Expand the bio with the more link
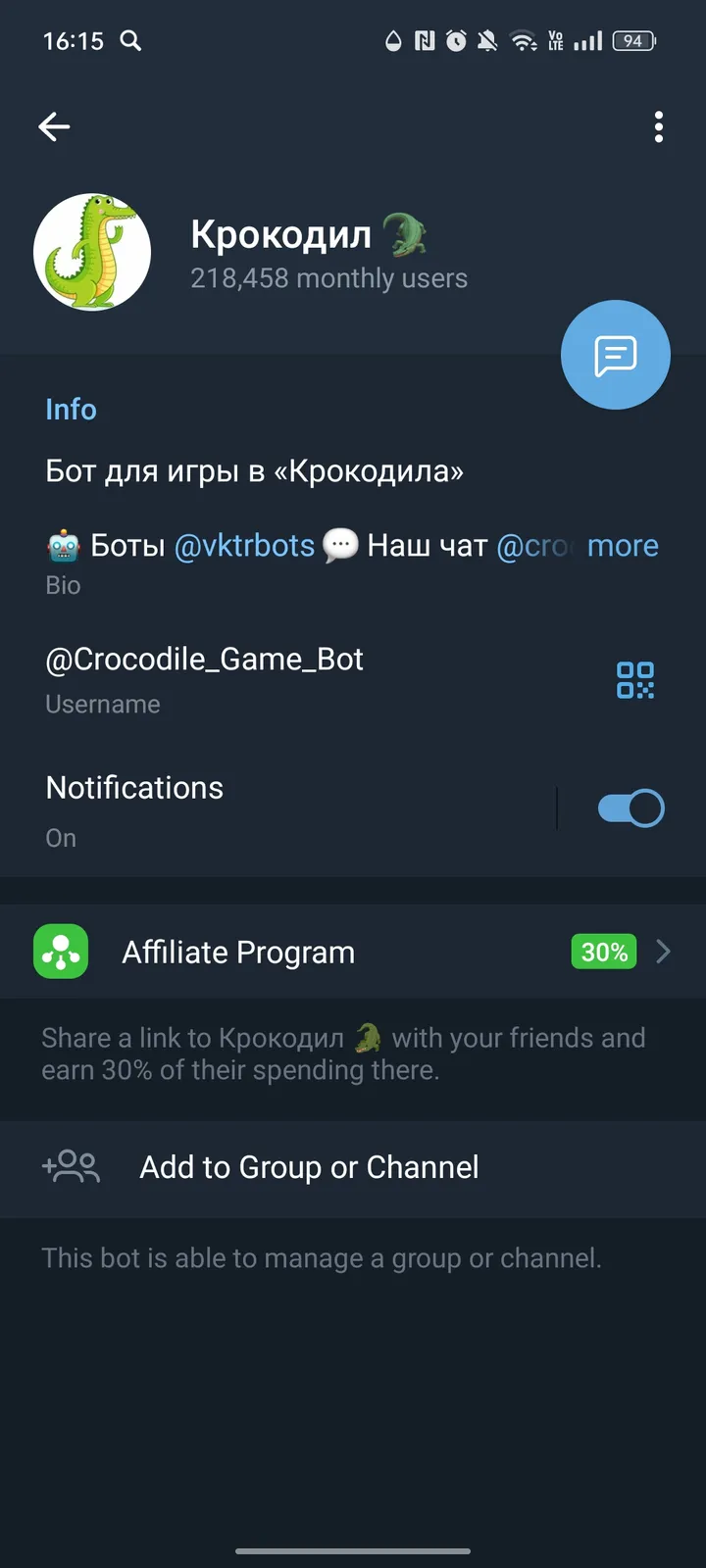 click(624, 545)
